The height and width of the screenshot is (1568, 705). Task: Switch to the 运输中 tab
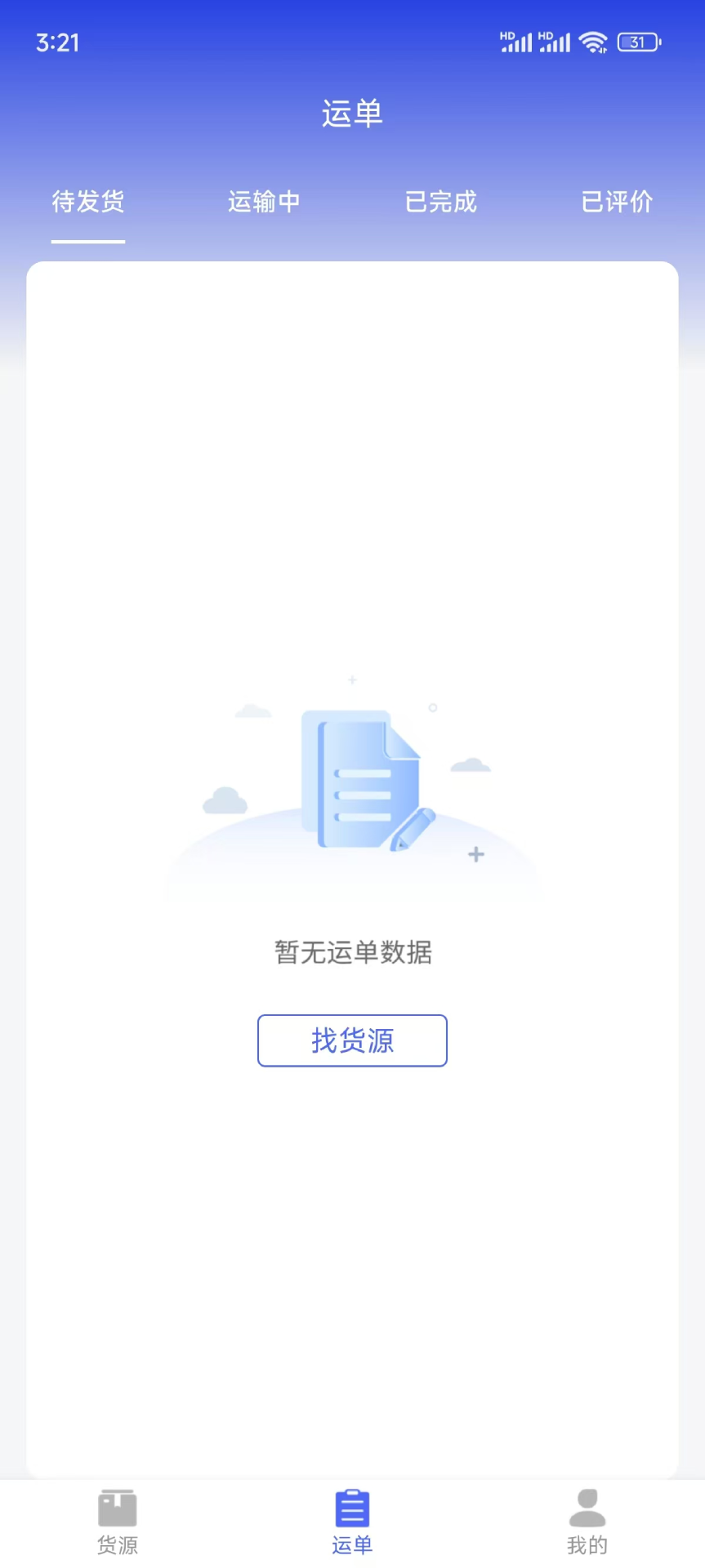[264, 202]
